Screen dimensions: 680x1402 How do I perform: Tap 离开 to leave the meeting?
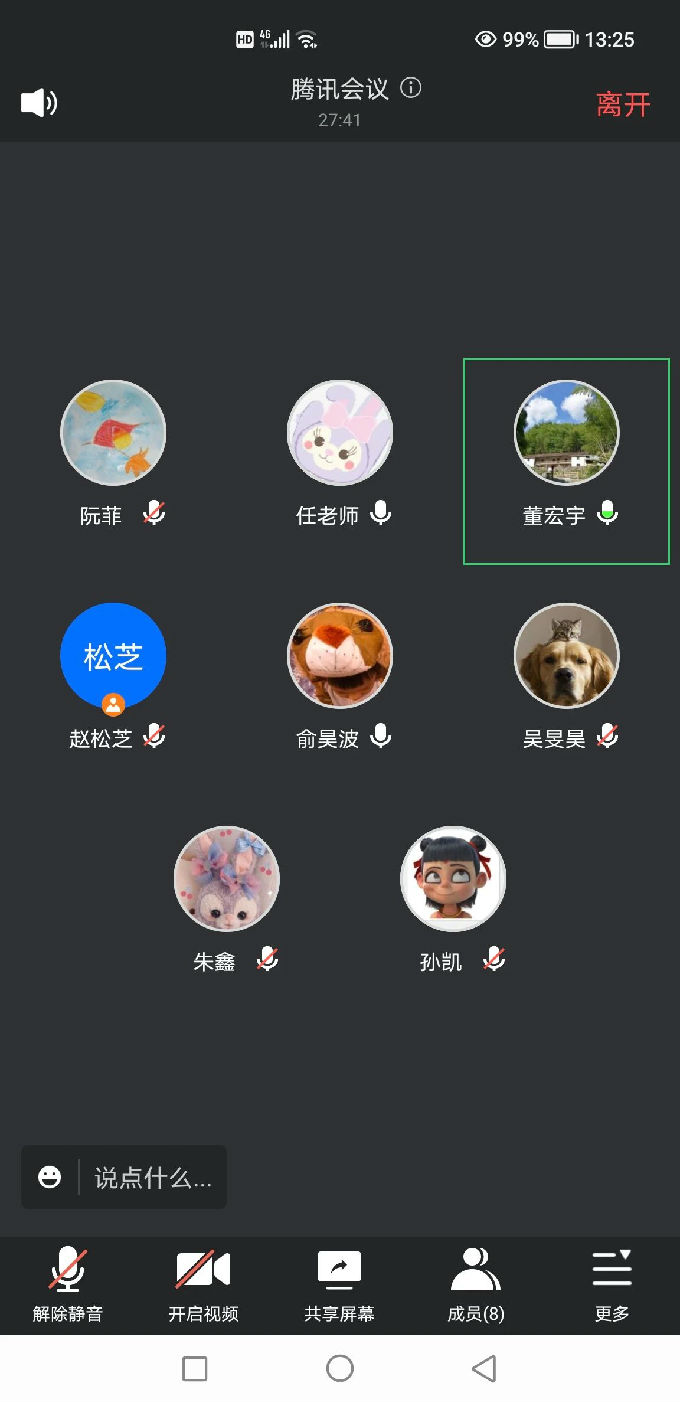coord(623,104)
